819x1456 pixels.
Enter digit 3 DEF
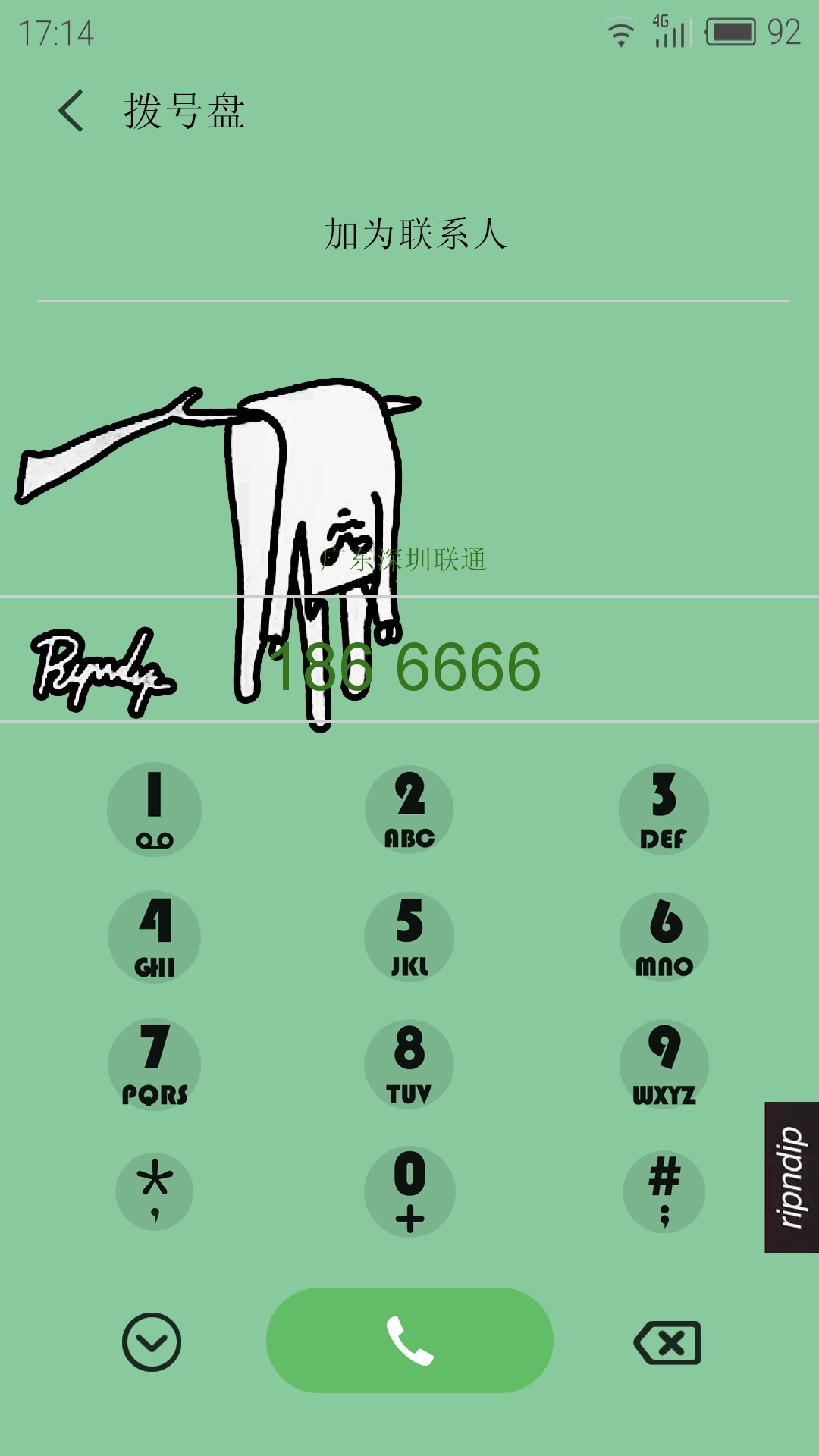[664, 809]
